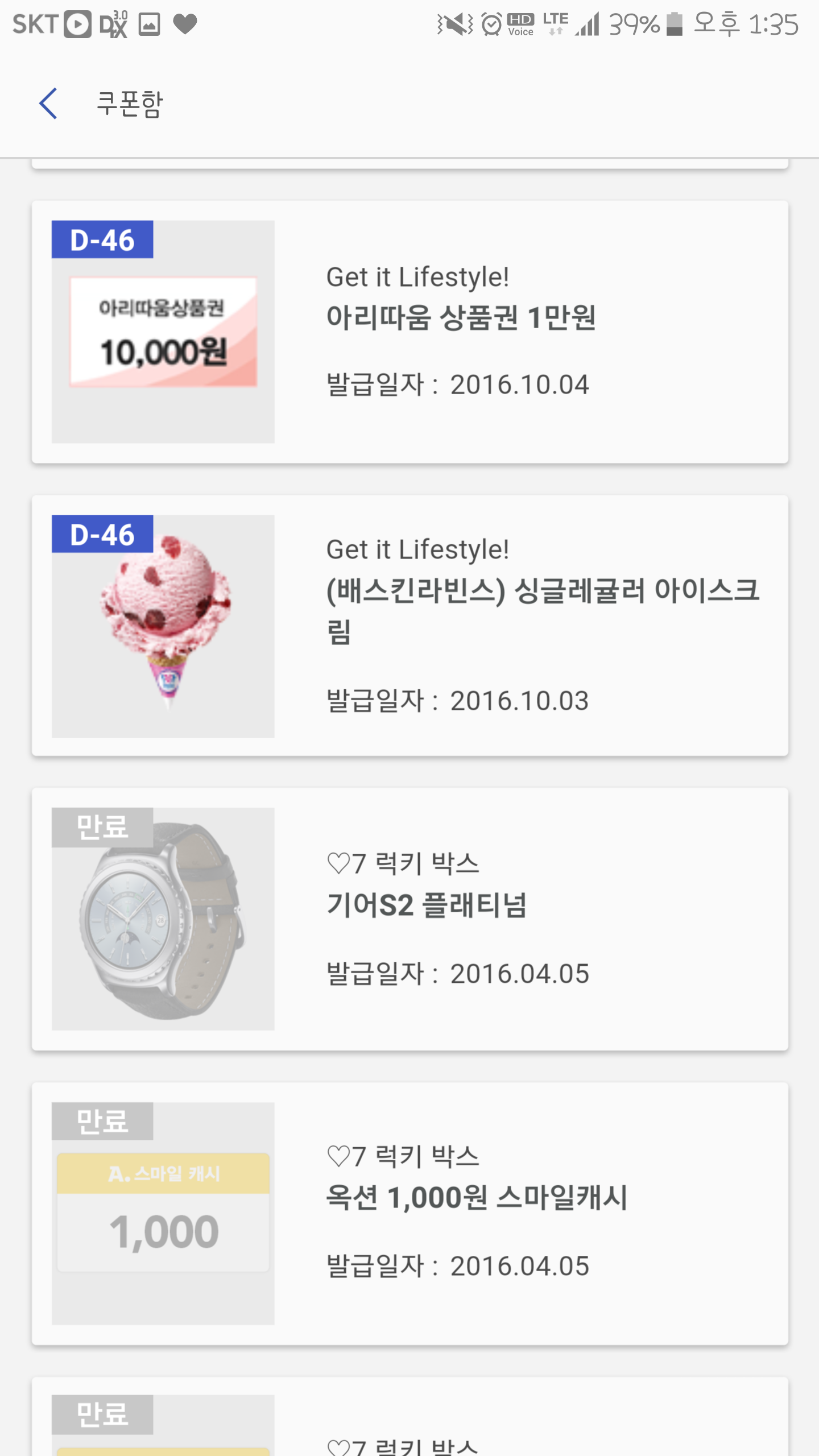Open the 배스킨라빈스 싱글레귤러 아이스크림 coupon
Image resolution: width=819 pixels, height=1456 pixels.
409,626
